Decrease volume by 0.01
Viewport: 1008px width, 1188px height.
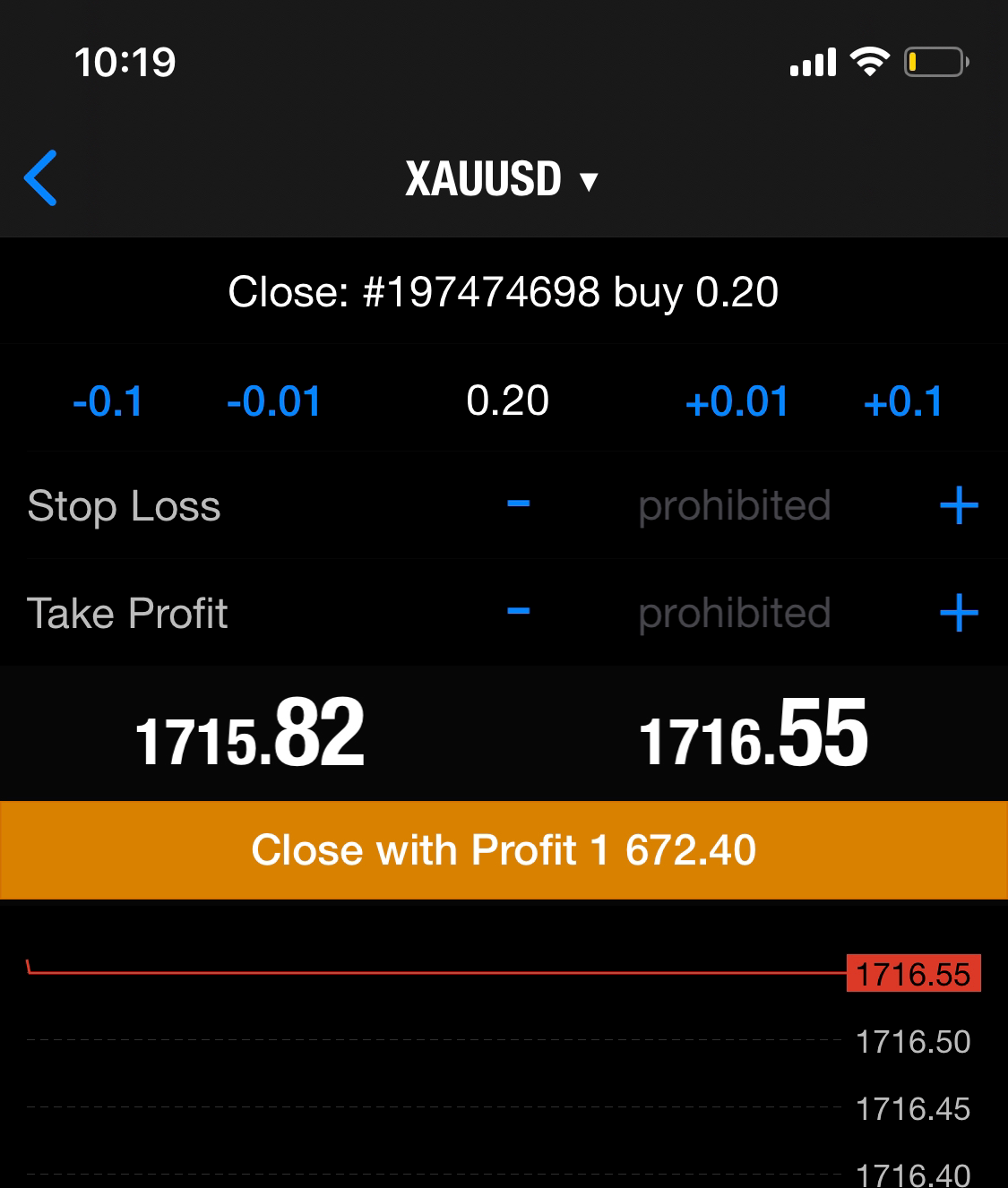pyautogui.click(x=274, y=402)
